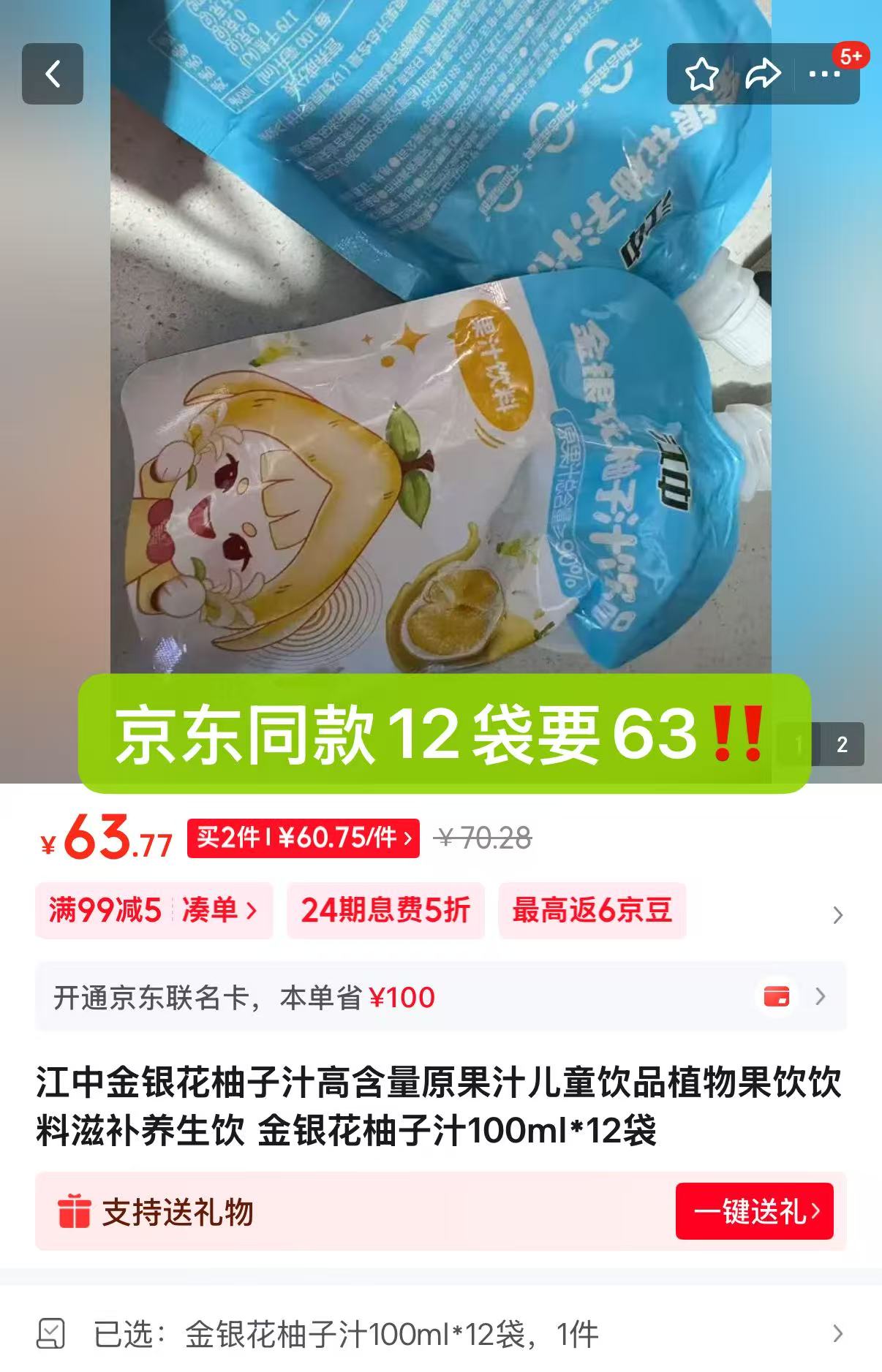882x1372 pixels.
Task: Click the gift box icon beside 支持送礼物
Action: point(74,1213)
